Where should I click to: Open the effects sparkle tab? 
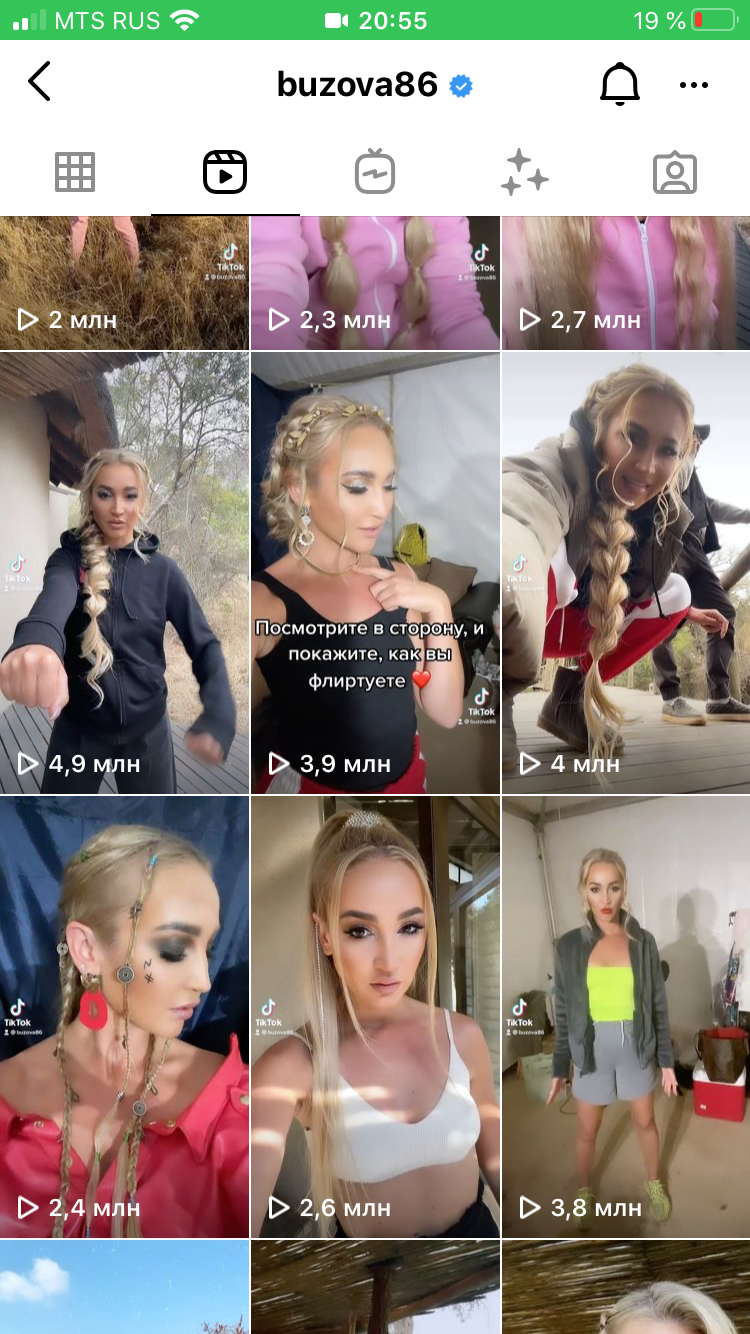point(525,172)
